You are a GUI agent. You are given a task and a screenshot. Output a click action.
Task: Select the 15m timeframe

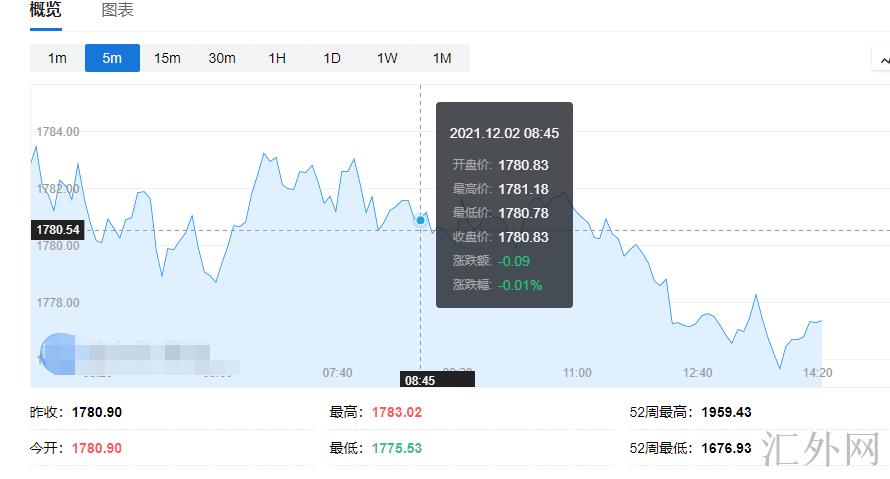[x=167, y=58]
